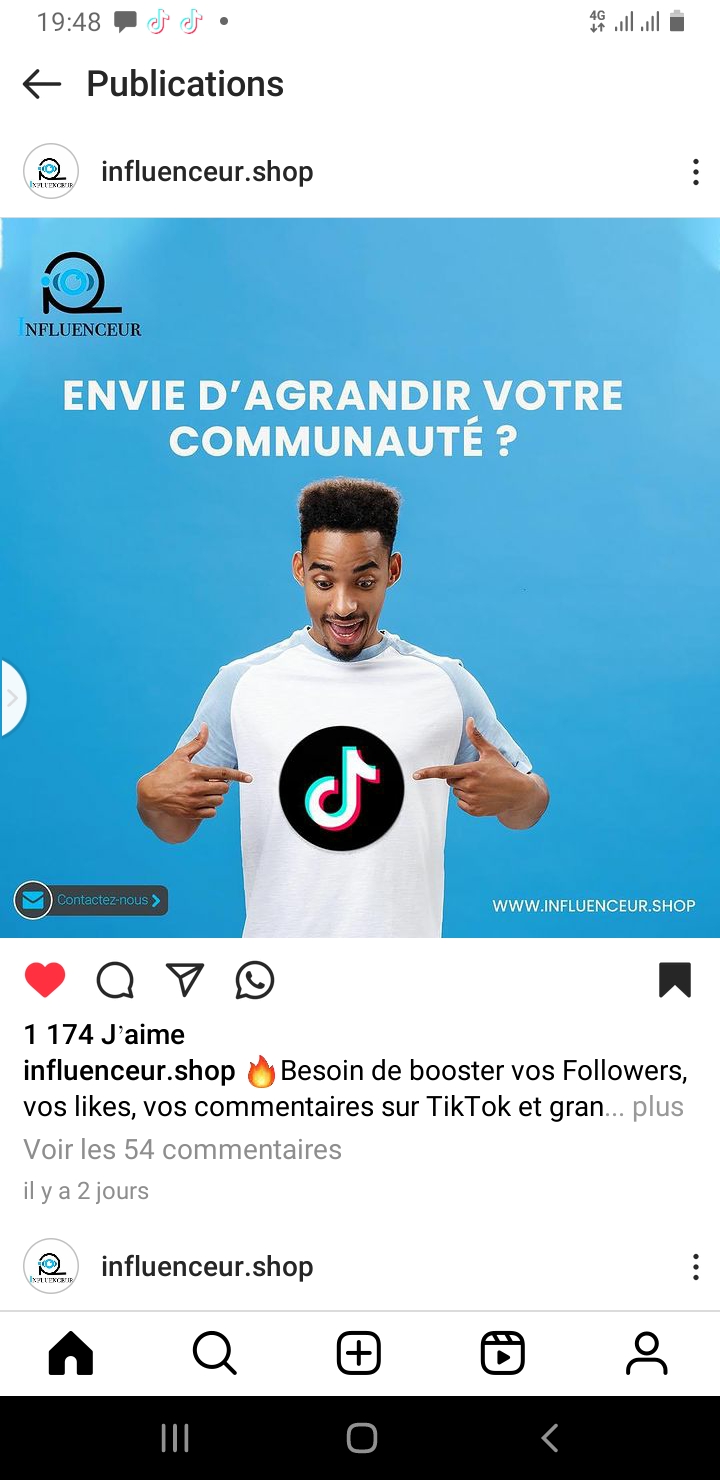720x1480 pixels.
Task: Open the TikTok community promo image
Action: click(360, 577)
